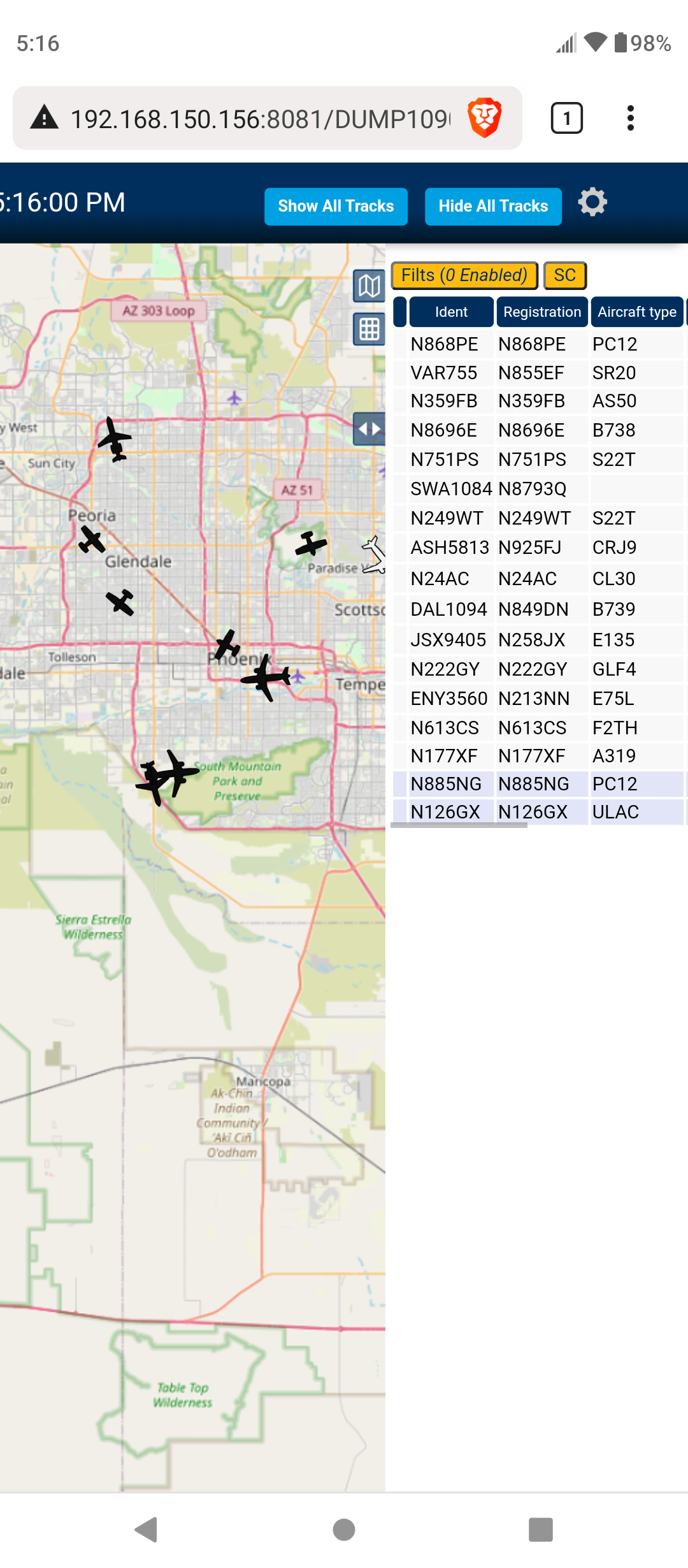
Task: Sort table by Ident column
Action: (451, 312)
